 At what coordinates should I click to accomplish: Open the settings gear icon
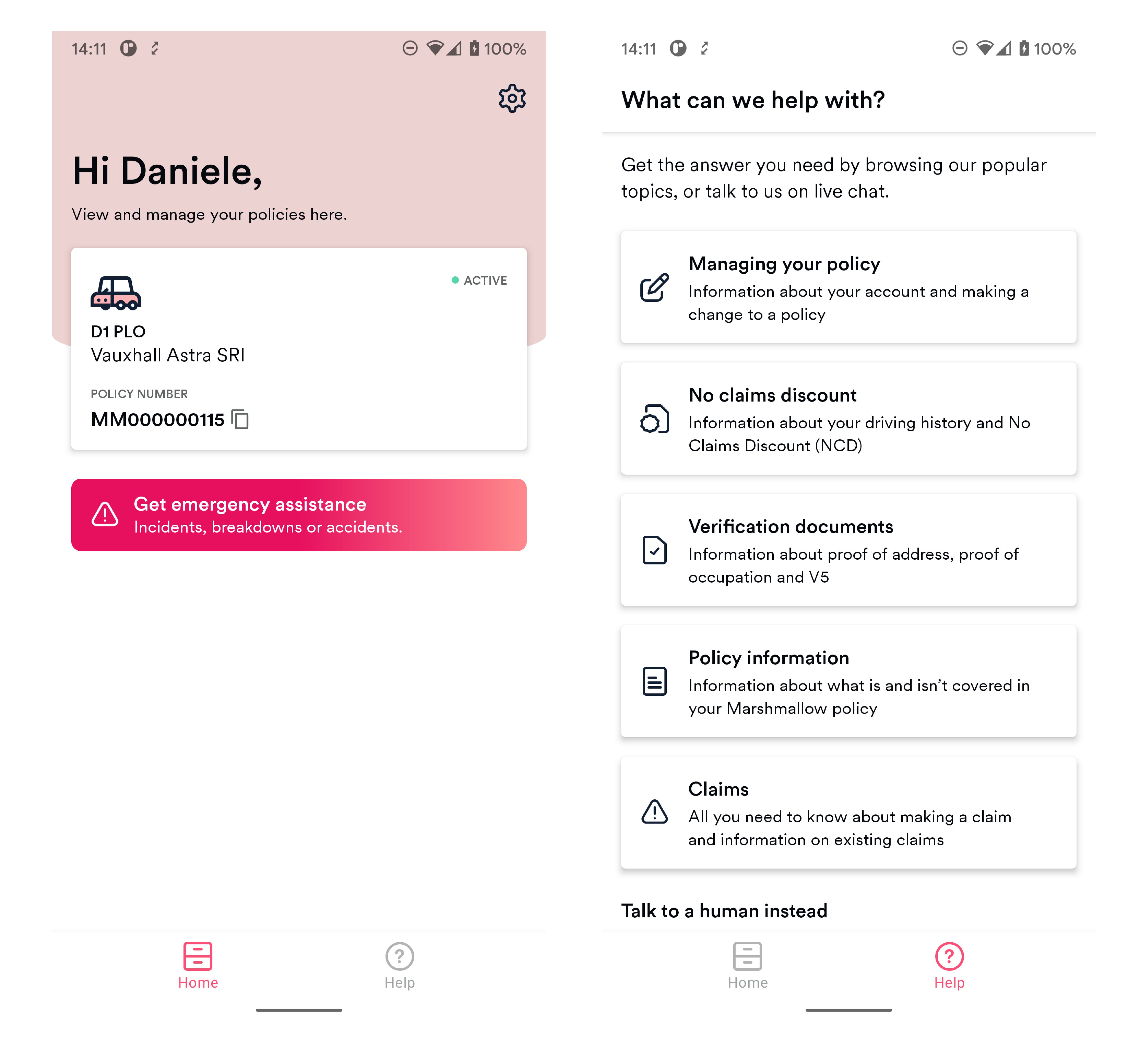click(x=512, y=99)
